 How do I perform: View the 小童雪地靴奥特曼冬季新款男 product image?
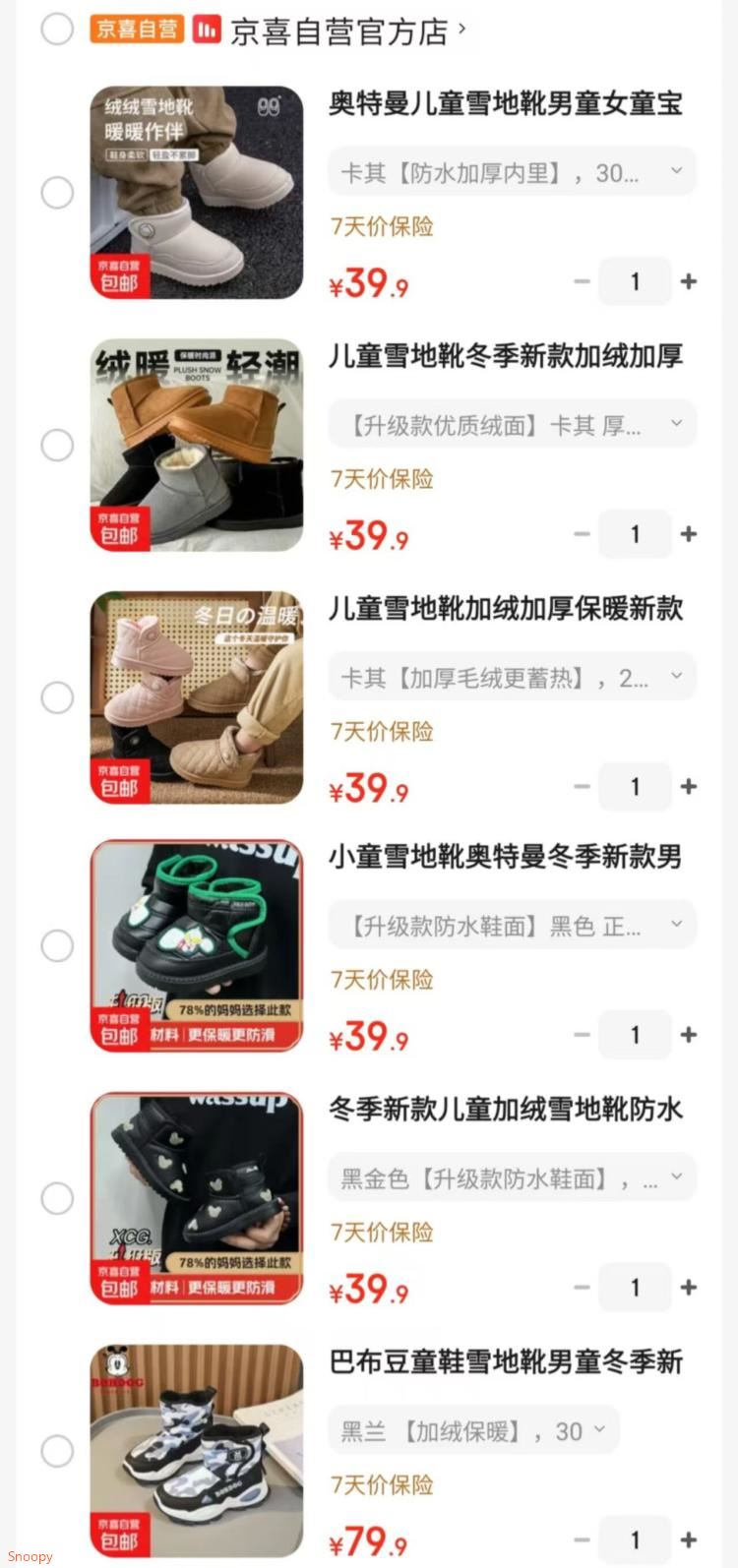coord(197,946)
